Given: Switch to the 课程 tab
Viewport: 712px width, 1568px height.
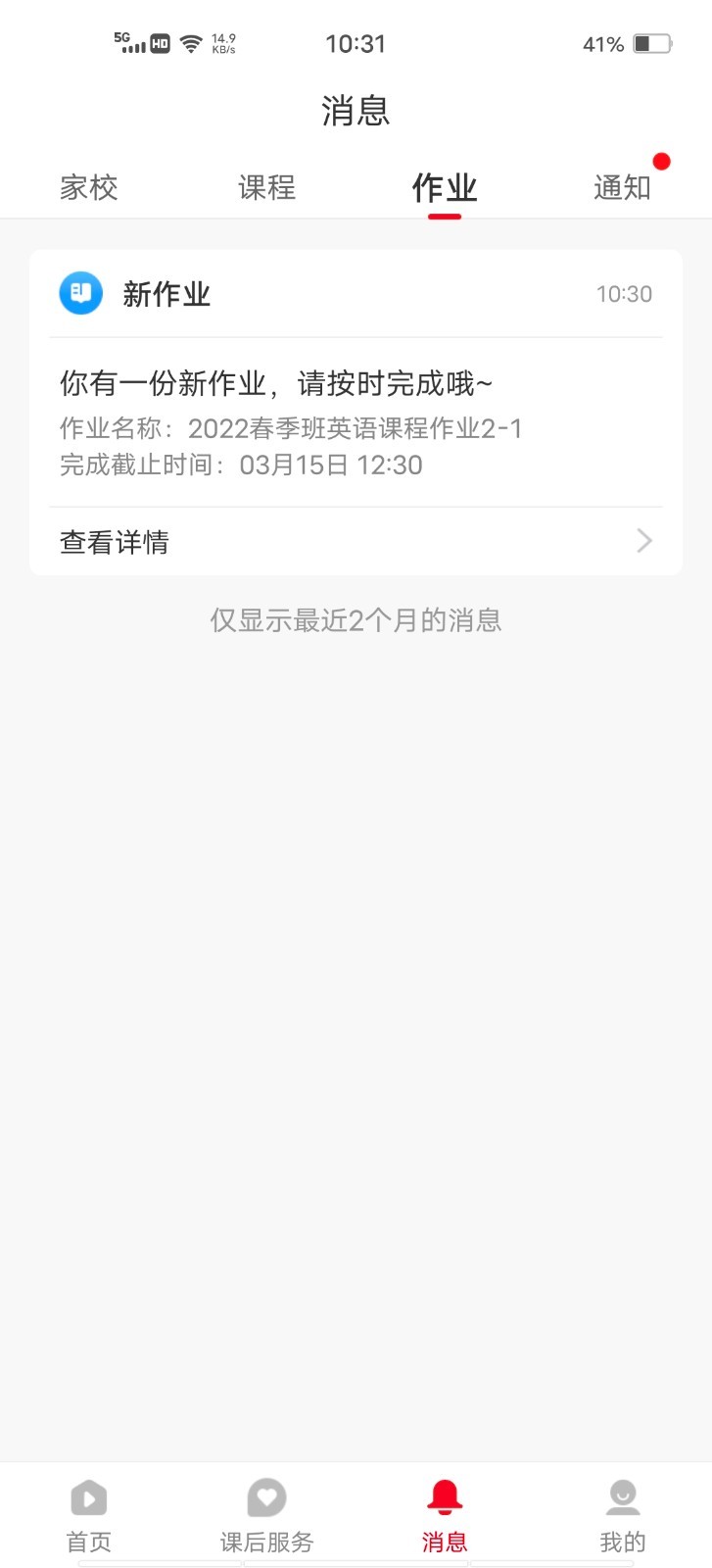Looking at the screenshot, I should point(265,187).
